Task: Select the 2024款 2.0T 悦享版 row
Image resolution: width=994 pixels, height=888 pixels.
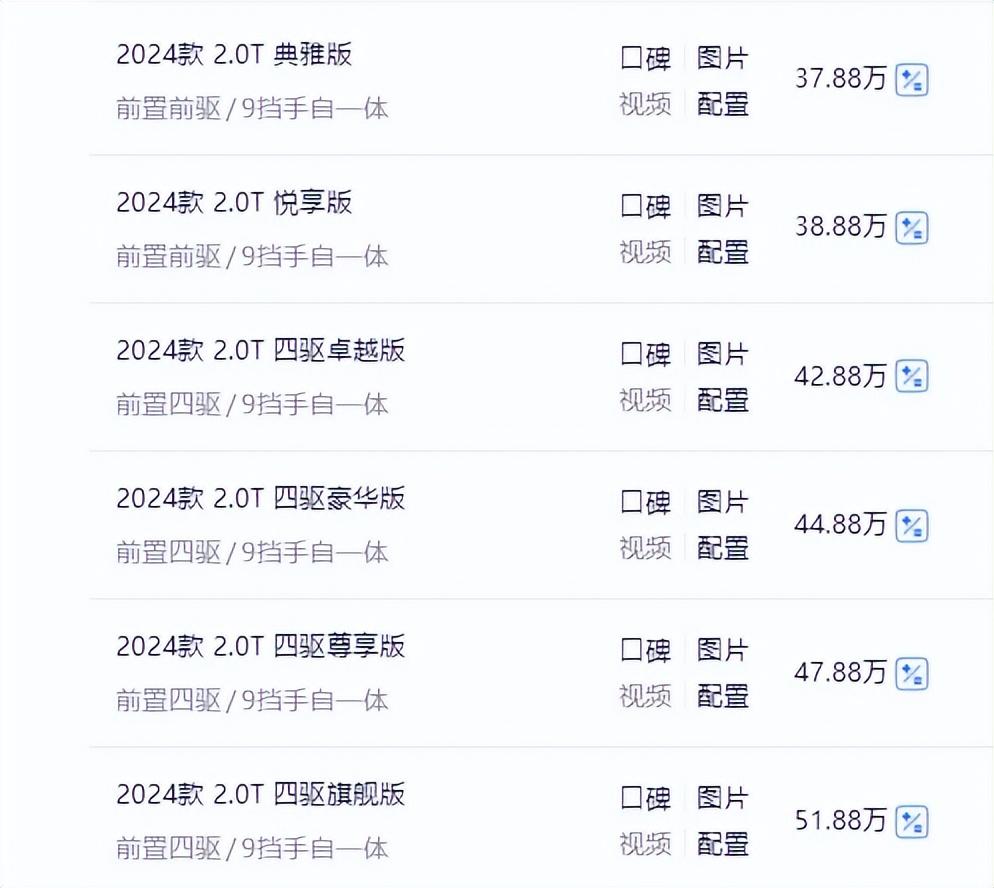Action: click(234, 203)
